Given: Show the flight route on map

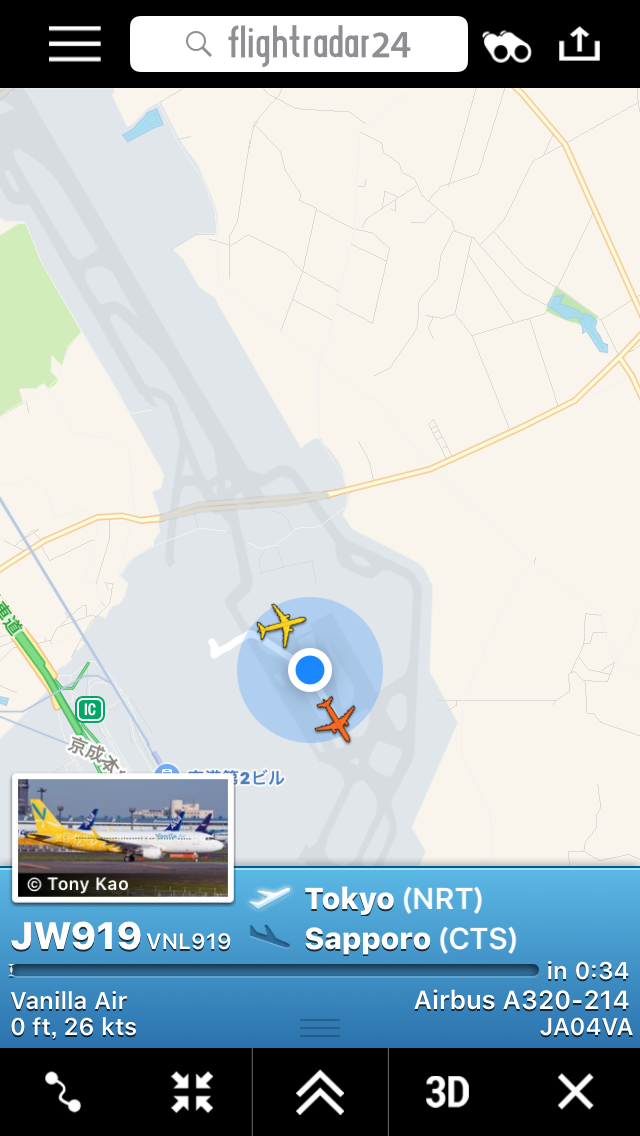Looking at the screenshot, I should 63,1092.
